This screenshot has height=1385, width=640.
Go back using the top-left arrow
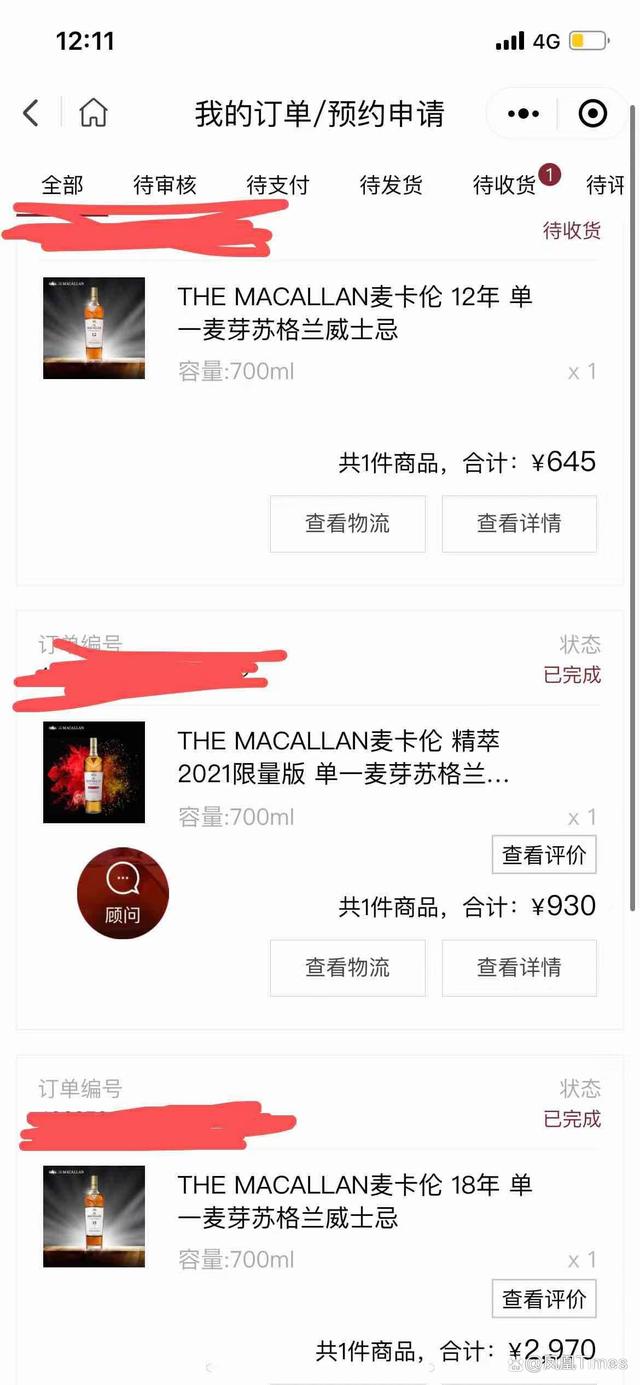tap(31, 113)
